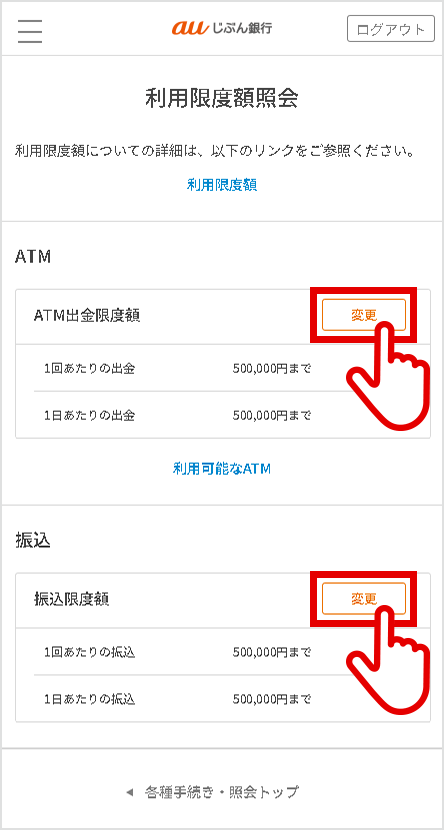The image size is (444, 830).
Task: Change the 振込限度額 with 変更
Action: pyautogui.click(x=364, y=599)
